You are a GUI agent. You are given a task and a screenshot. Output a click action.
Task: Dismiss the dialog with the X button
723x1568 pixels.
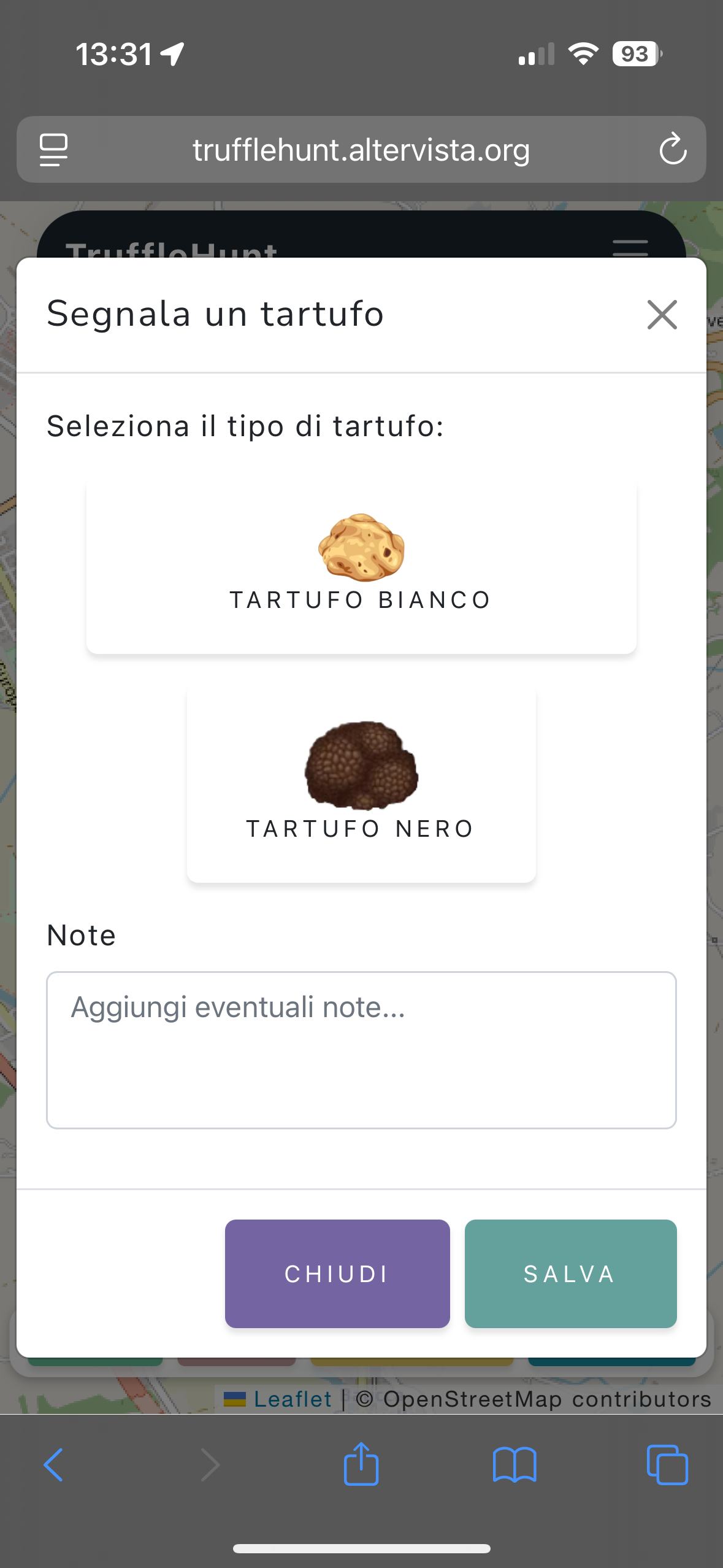point(662,315)
